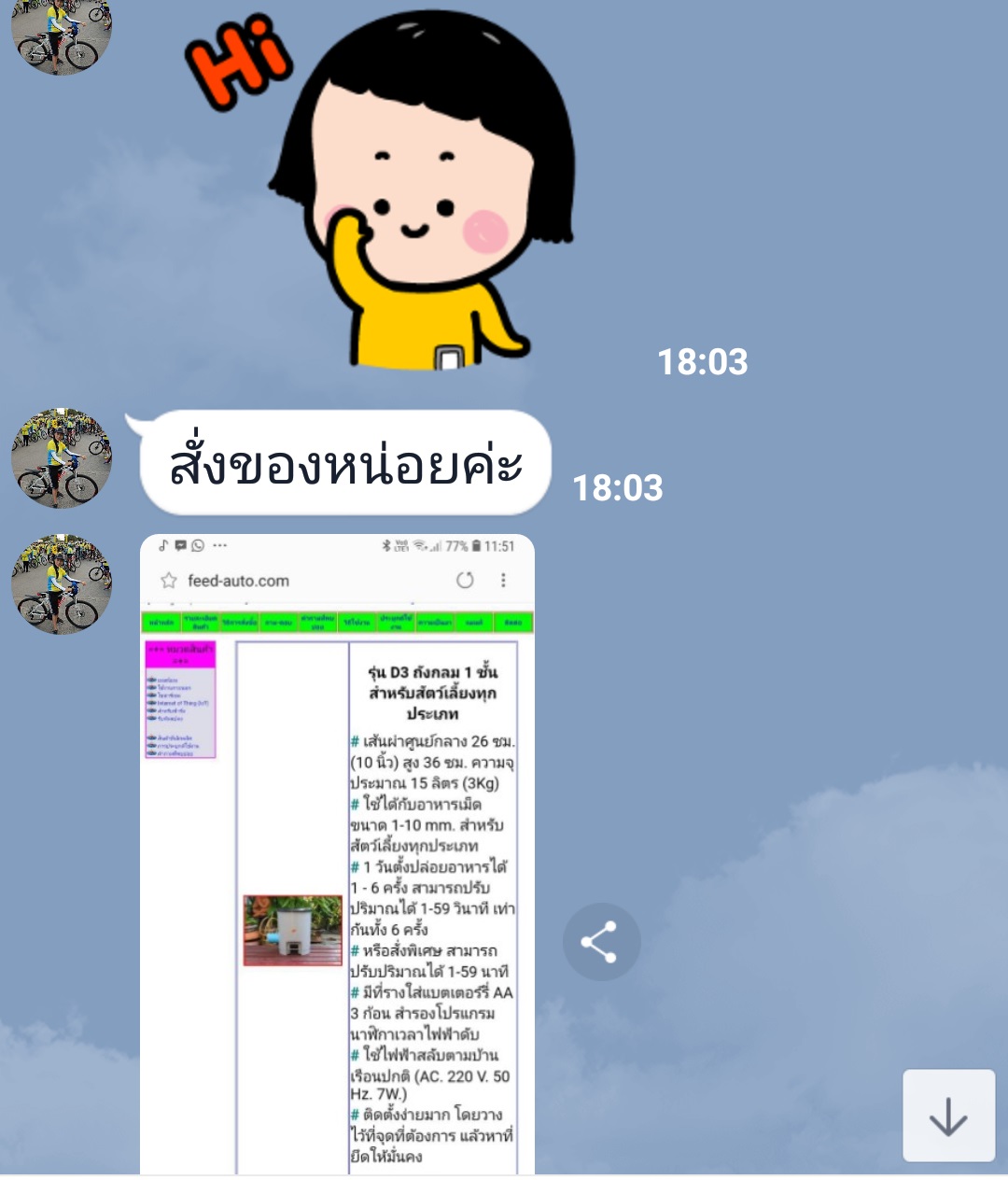Image resolution: width=1008 pixels, height=1180 pixels.
Task: Open the shared feed-auto.com screenshot
Action: tap(337, 854)
